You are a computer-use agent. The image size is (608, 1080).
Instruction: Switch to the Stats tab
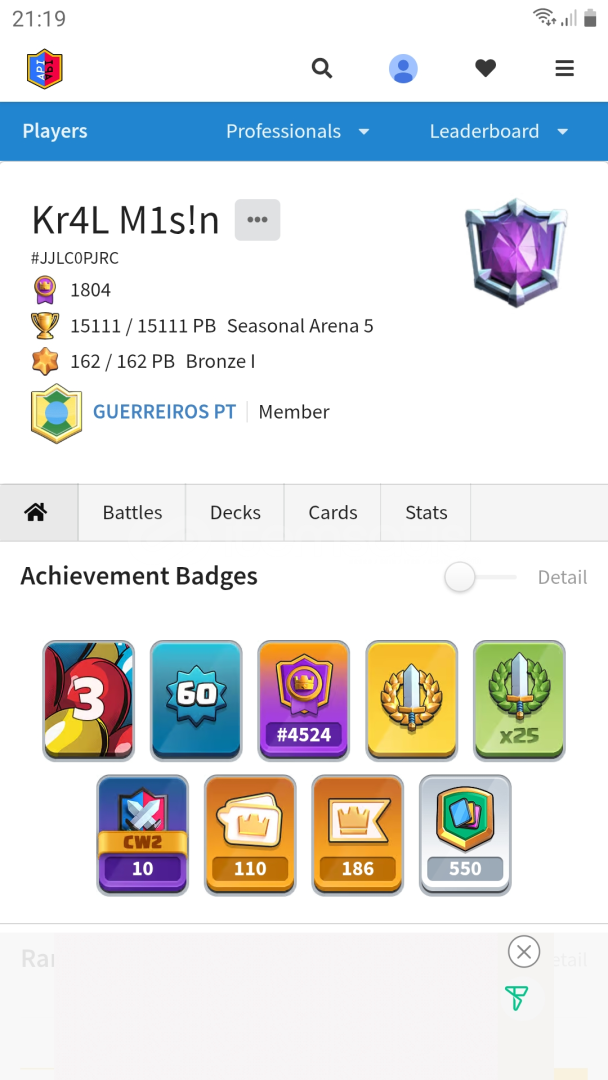426,512
